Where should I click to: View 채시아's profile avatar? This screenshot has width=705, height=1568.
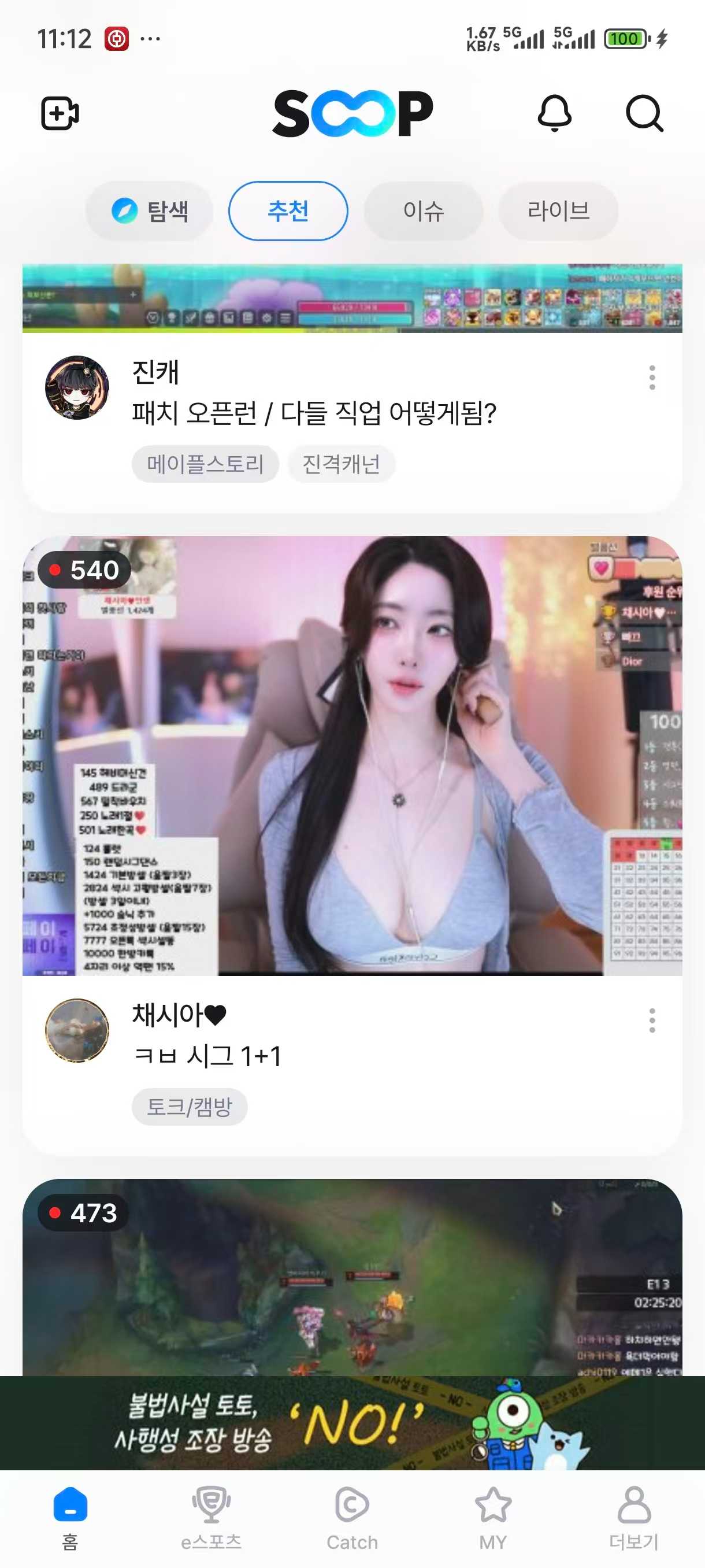[x=77, y=1030]
